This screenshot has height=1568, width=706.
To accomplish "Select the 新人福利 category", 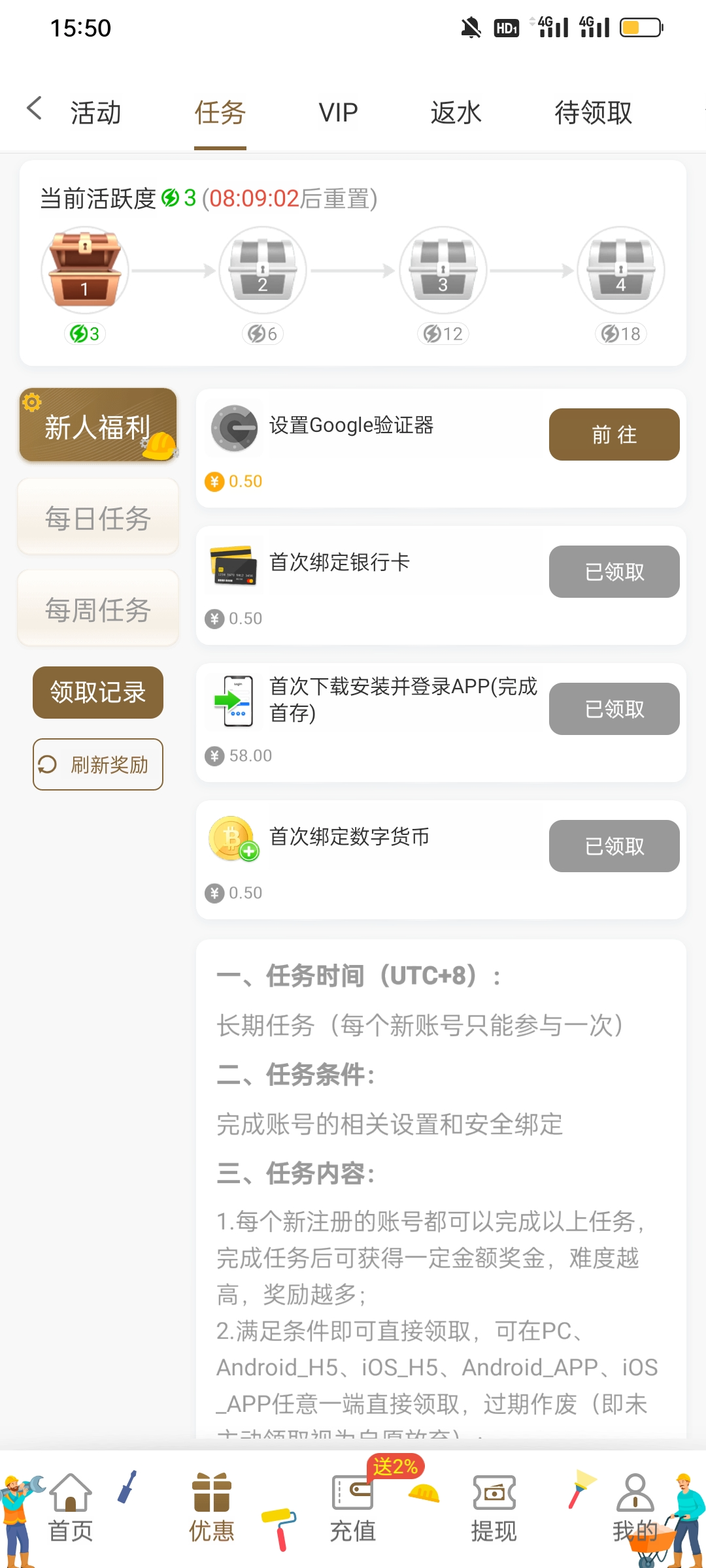I will (x=98, y=426).
